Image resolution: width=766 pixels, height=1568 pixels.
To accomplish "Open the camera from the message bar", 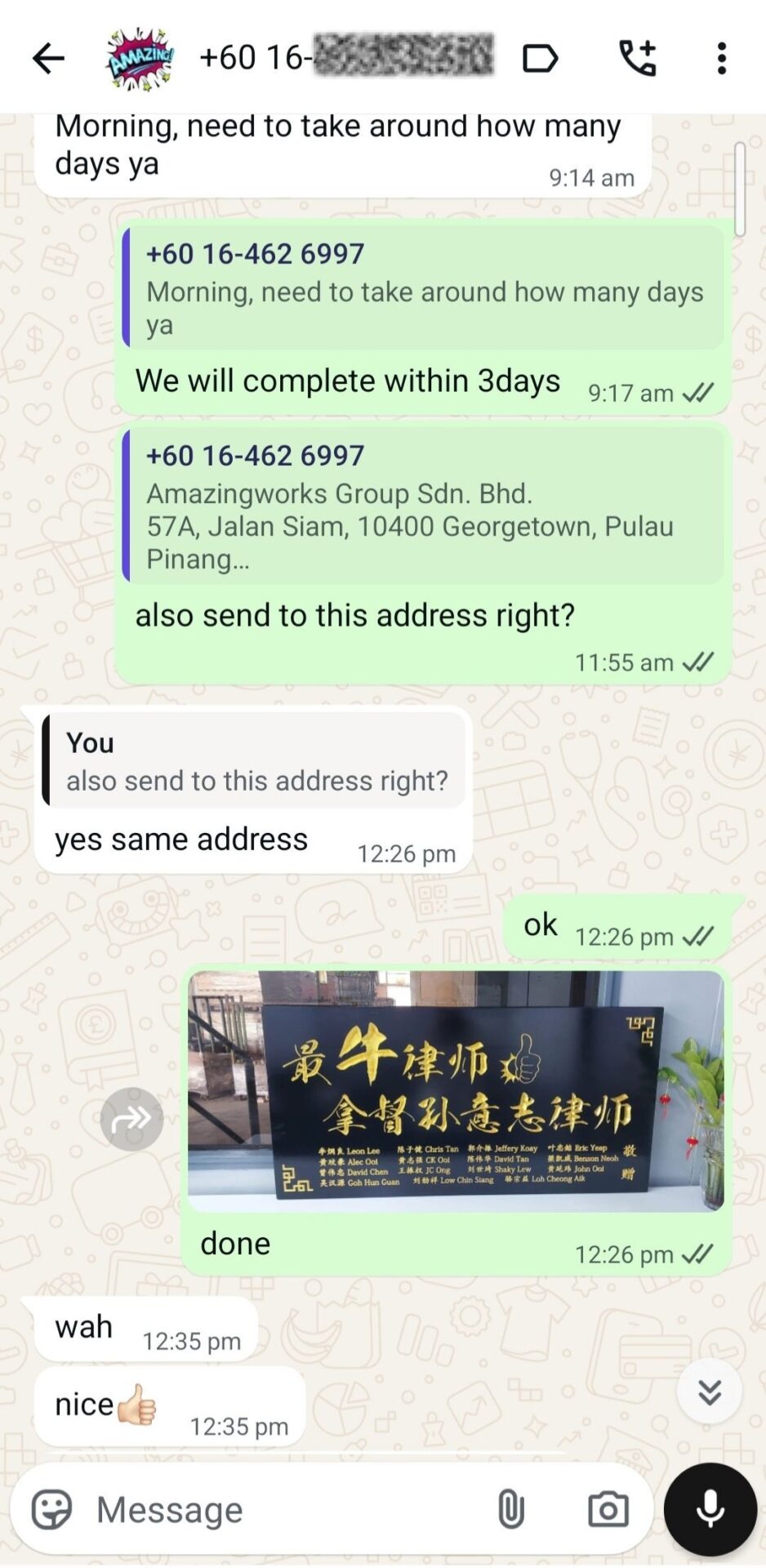I will coord(608,1509).
